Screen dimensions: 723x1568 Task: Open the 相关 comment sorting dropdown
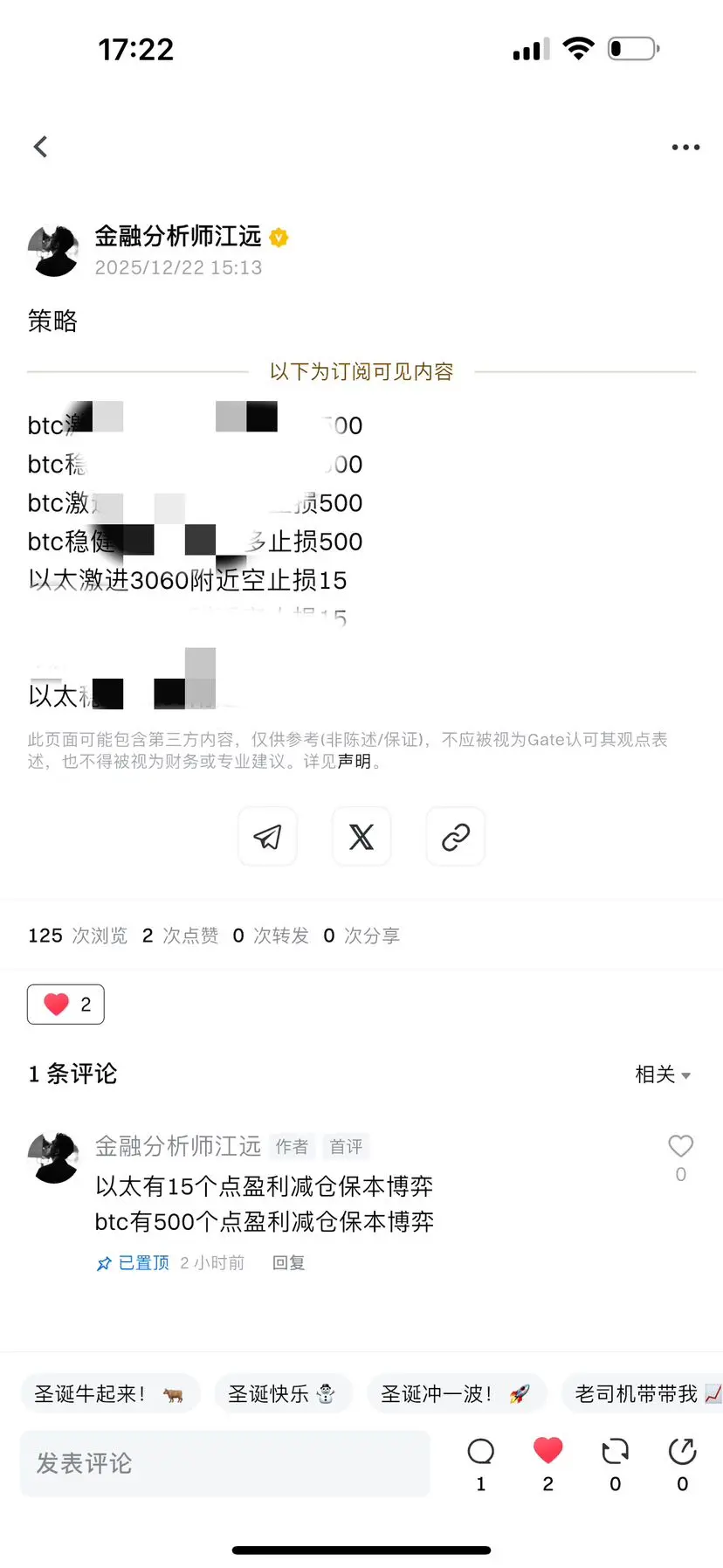[664, 1074]
